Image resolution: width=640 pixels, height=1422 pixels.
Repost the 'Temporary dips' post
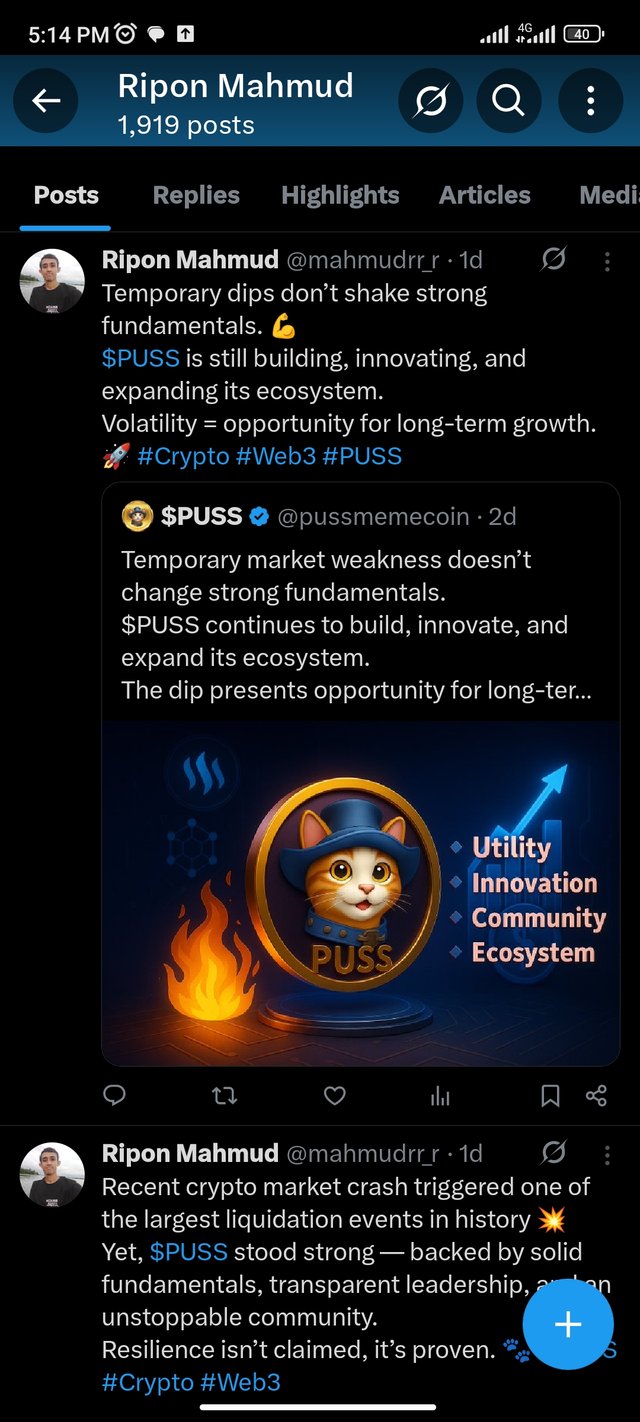tap(225, 1096)
